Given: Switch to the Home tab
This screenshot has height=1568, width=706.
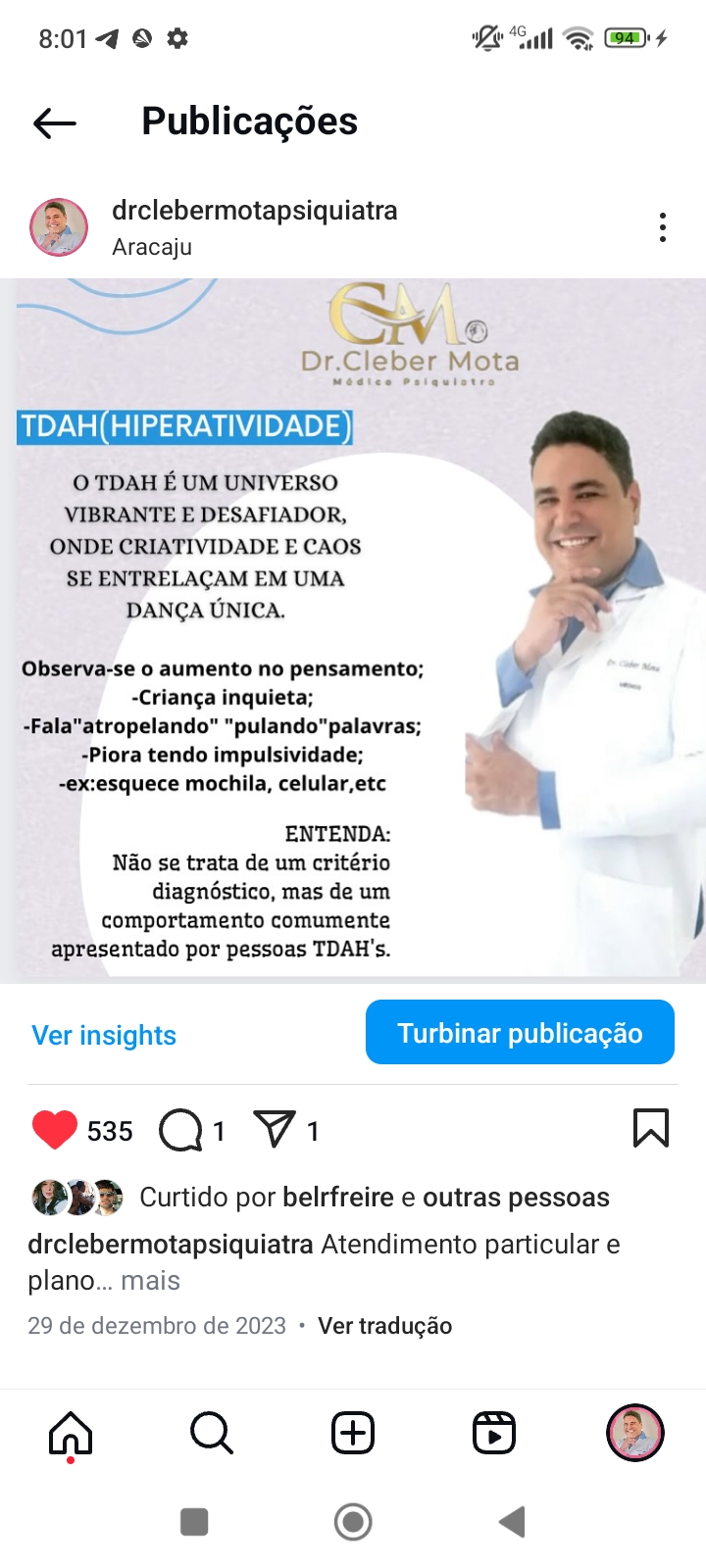Looking at the screenshot, I should pos(71,1433).
